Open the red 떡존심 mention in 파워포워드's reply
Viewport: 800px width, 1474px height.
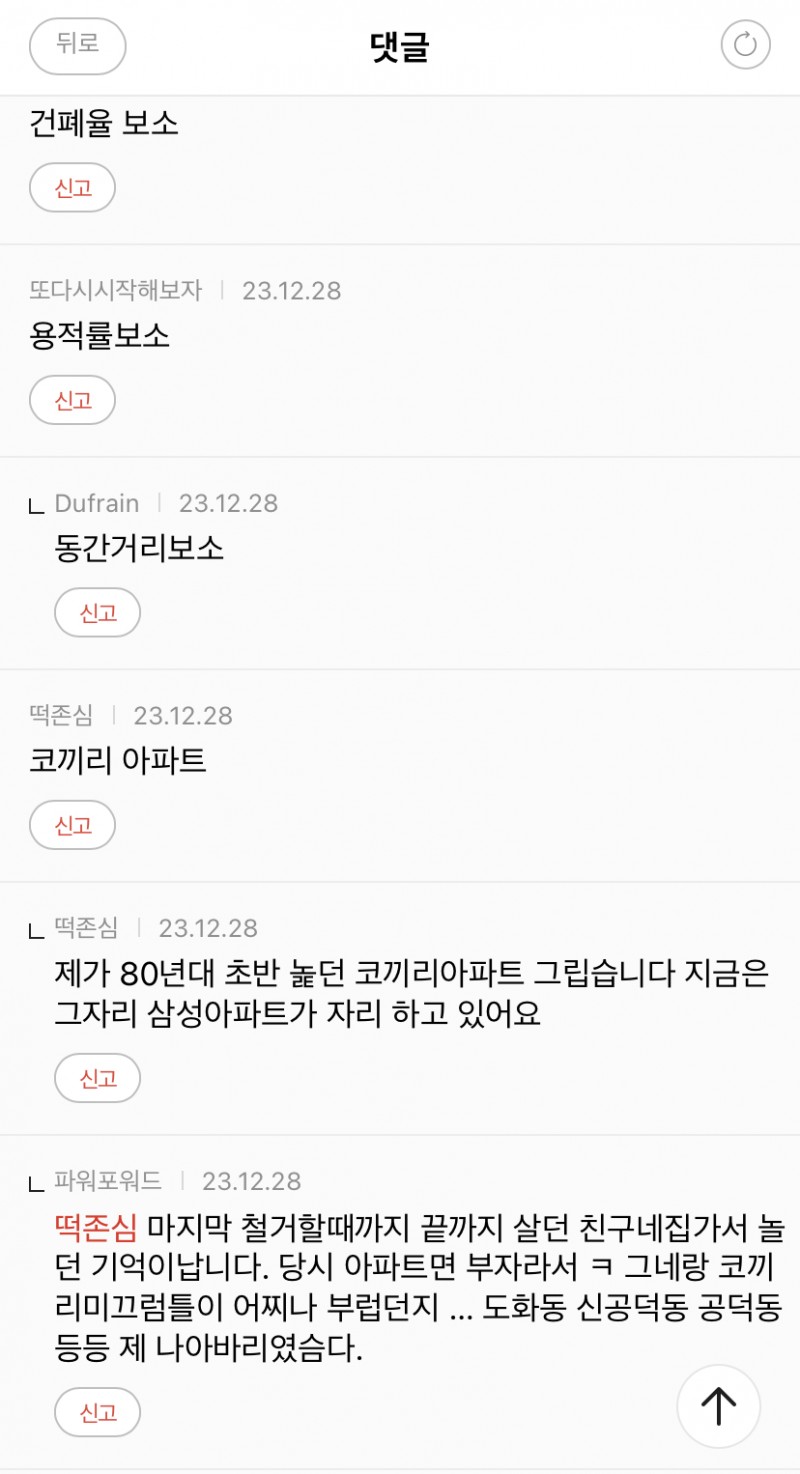click(99, 1226)
